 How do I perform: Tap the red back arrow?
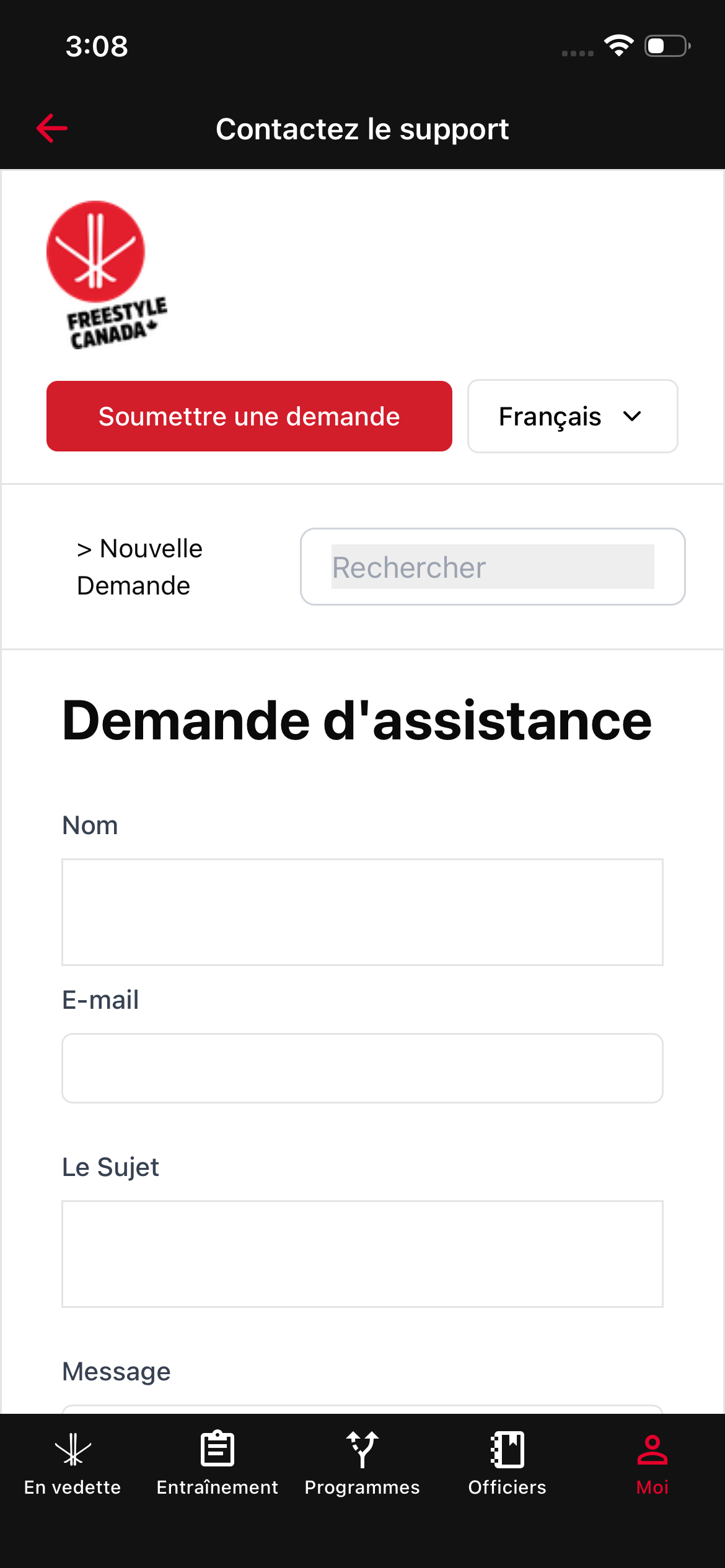point(51,128)
